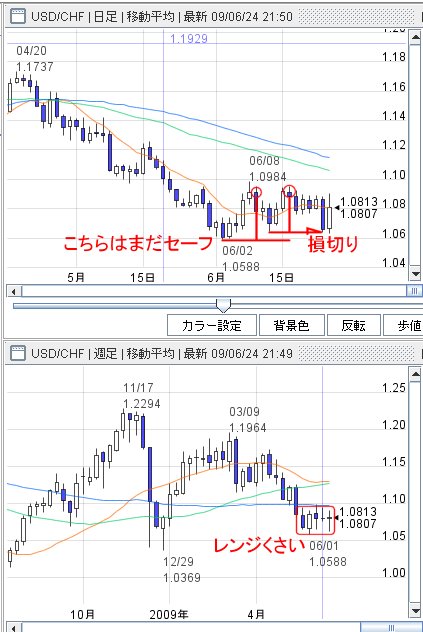Tap the left arrow on the 週足 chart's horizontal scrollbar
423x632 pixels.
pyautogui.click(x=15, y=628)
